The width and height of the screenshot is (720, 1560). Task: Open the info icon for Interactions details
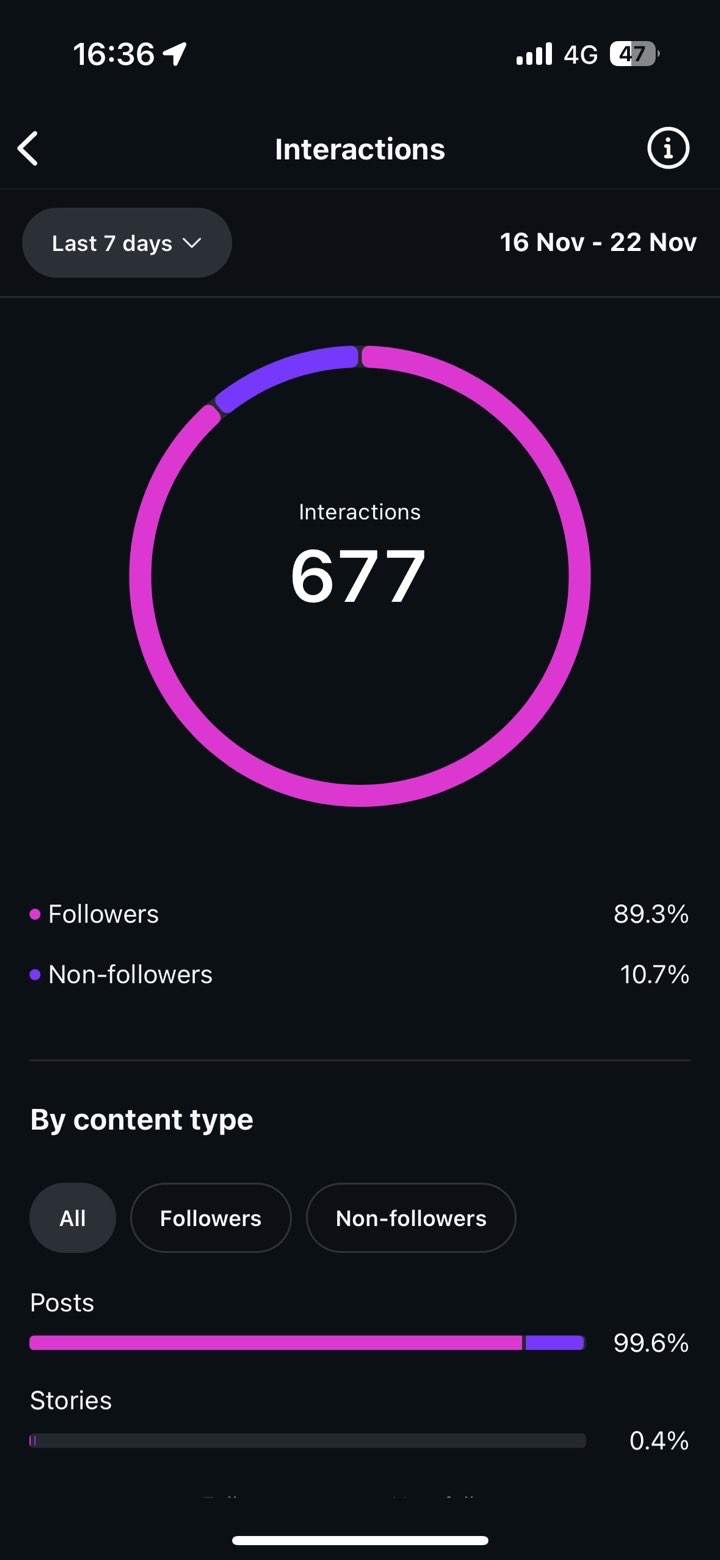pyautogui.click(x=667, y=148)
